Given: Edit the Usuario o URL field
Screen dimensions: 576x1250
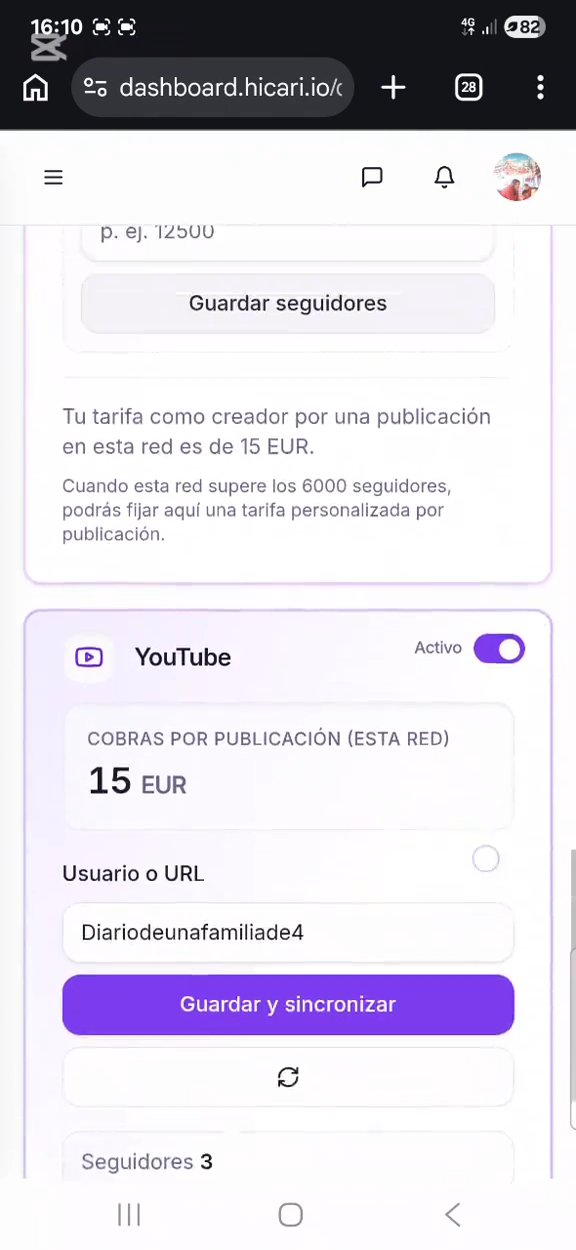Looking at the screenshot, I should [x=288, y=932].
